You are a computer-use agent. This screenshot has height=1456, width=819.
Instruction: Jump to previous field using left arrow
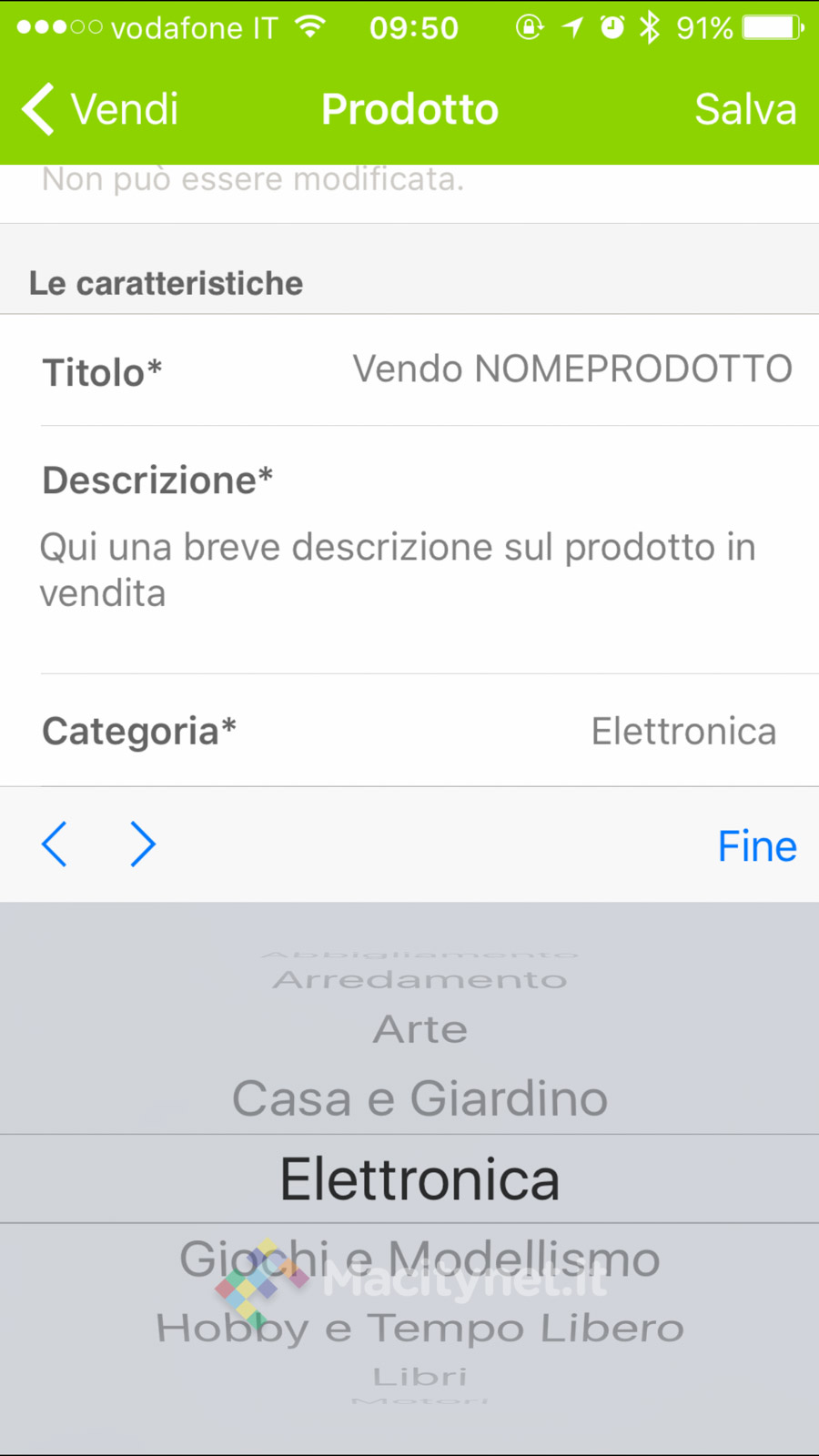[x=55, y=844]
